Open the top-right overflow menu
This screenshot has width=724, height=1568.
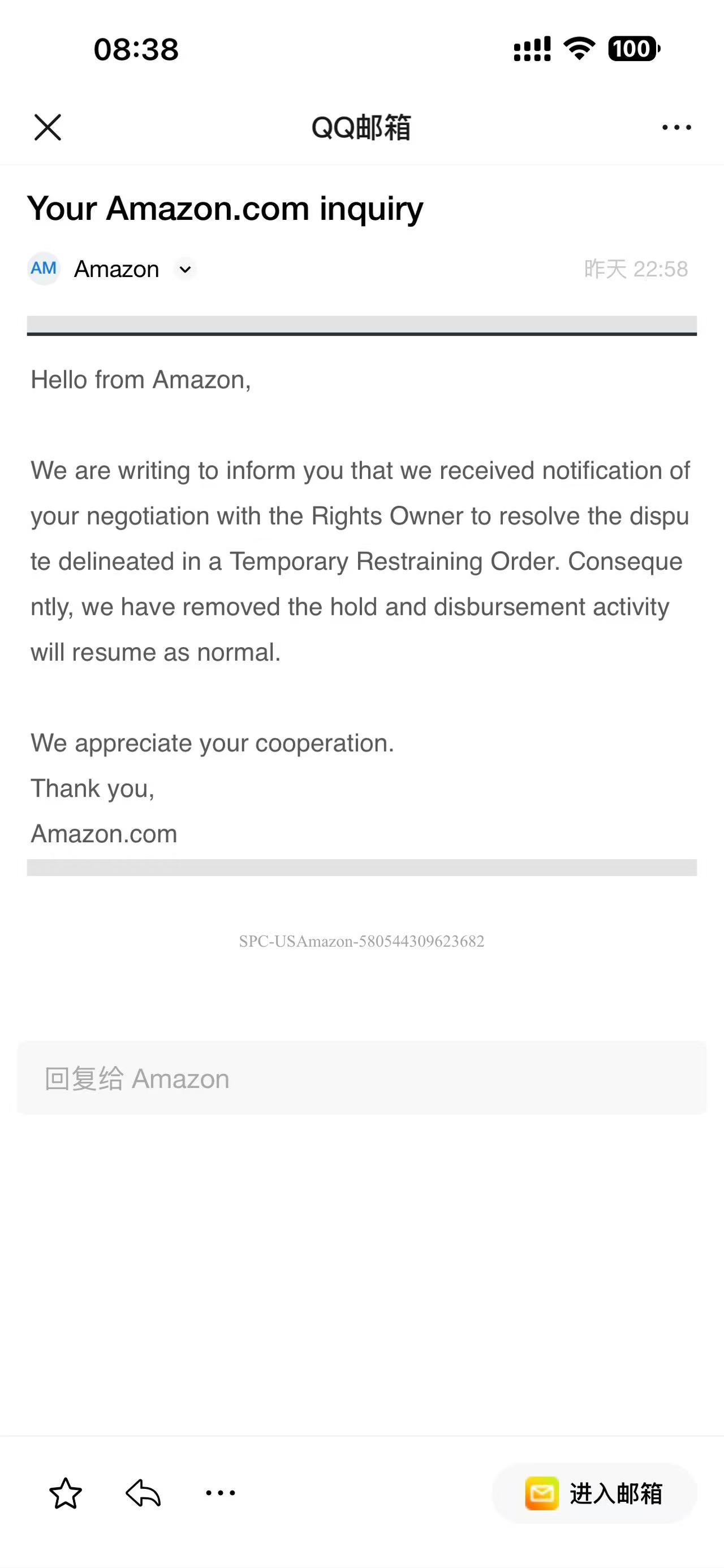pos(676,127)
